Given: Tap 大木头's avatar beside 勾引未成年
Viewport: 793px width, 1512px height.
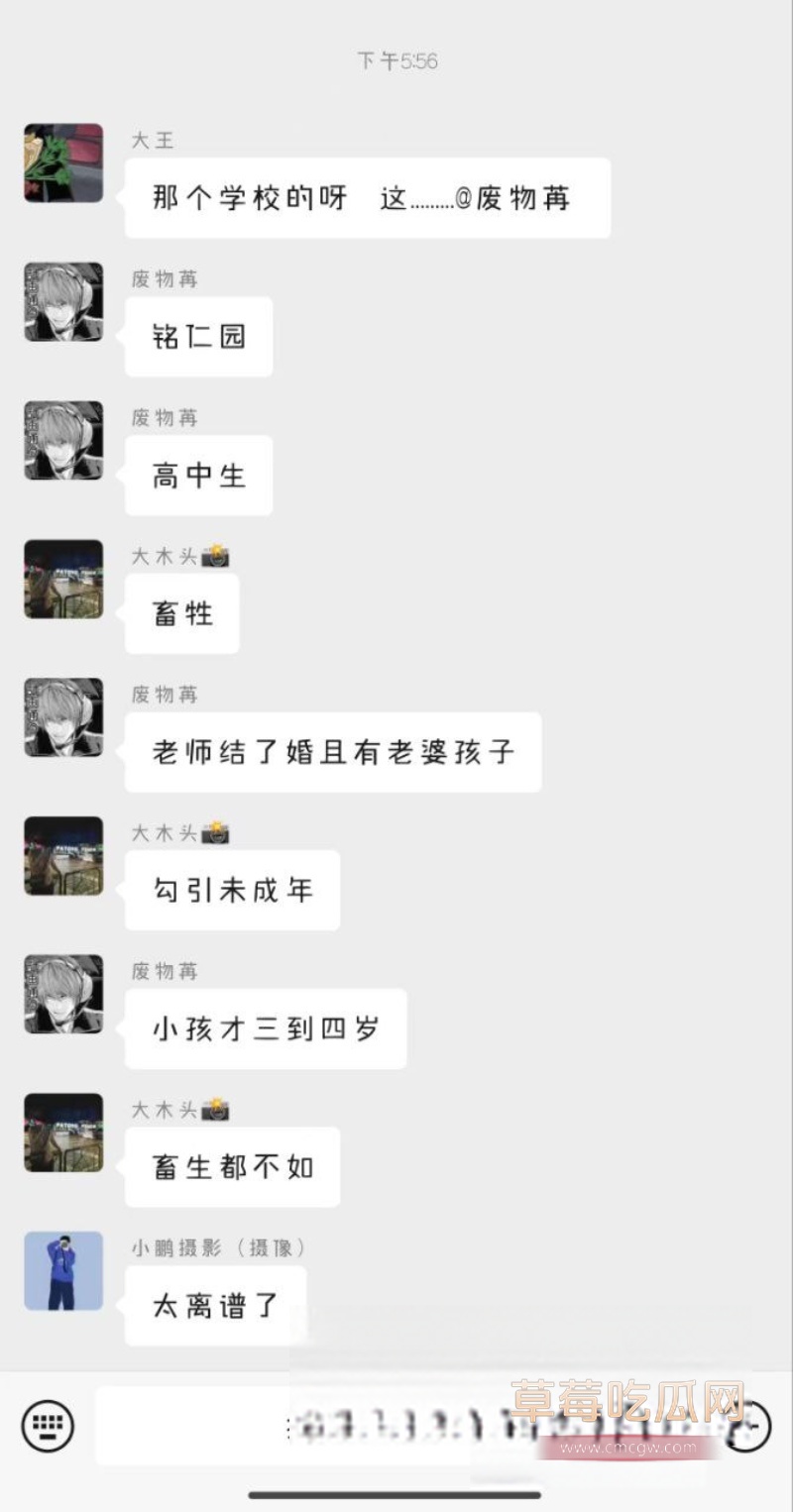Looking at the screenshot, I should tap(63, 855).
